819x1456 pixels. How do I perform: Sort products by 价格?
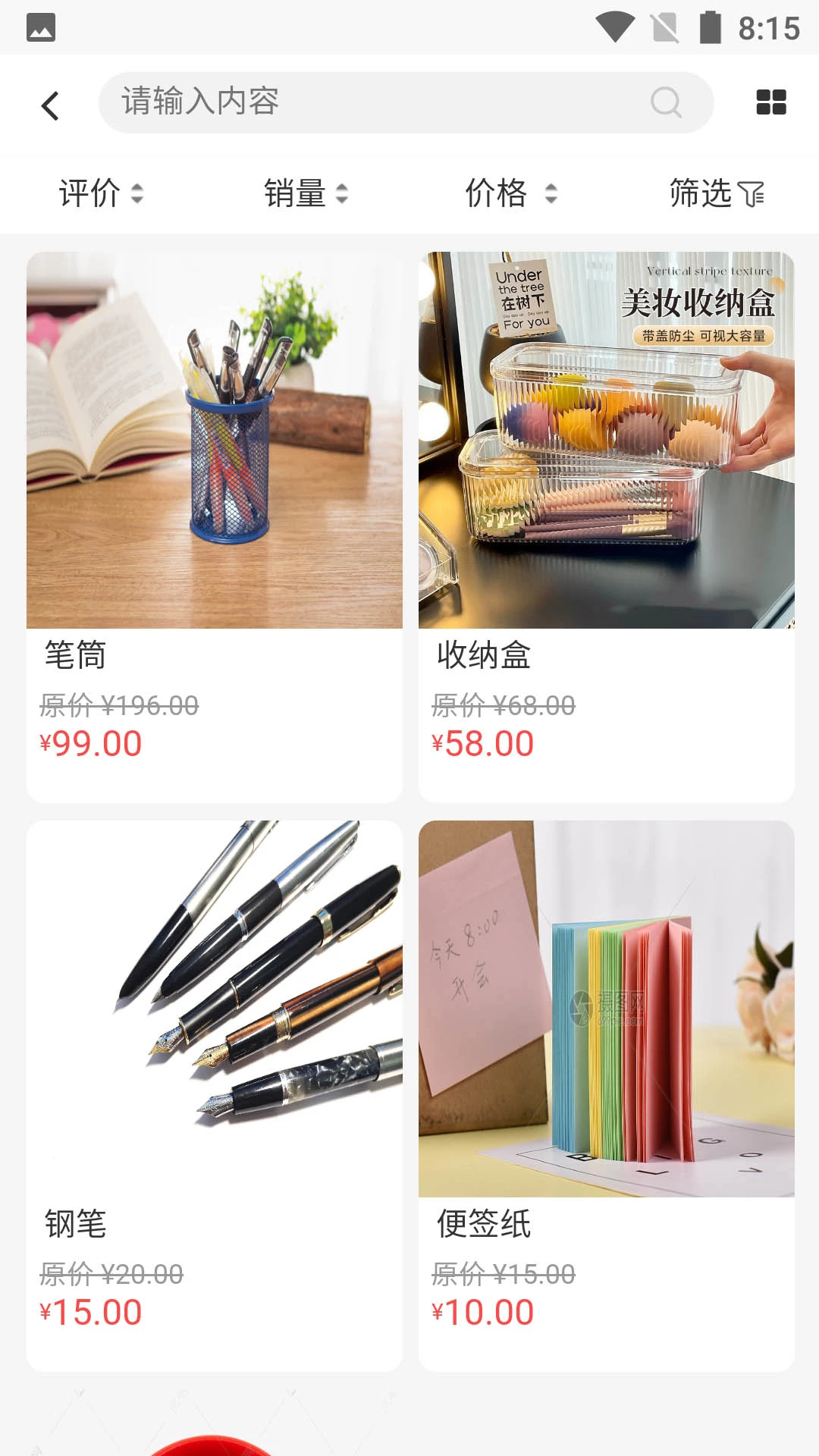510,193
